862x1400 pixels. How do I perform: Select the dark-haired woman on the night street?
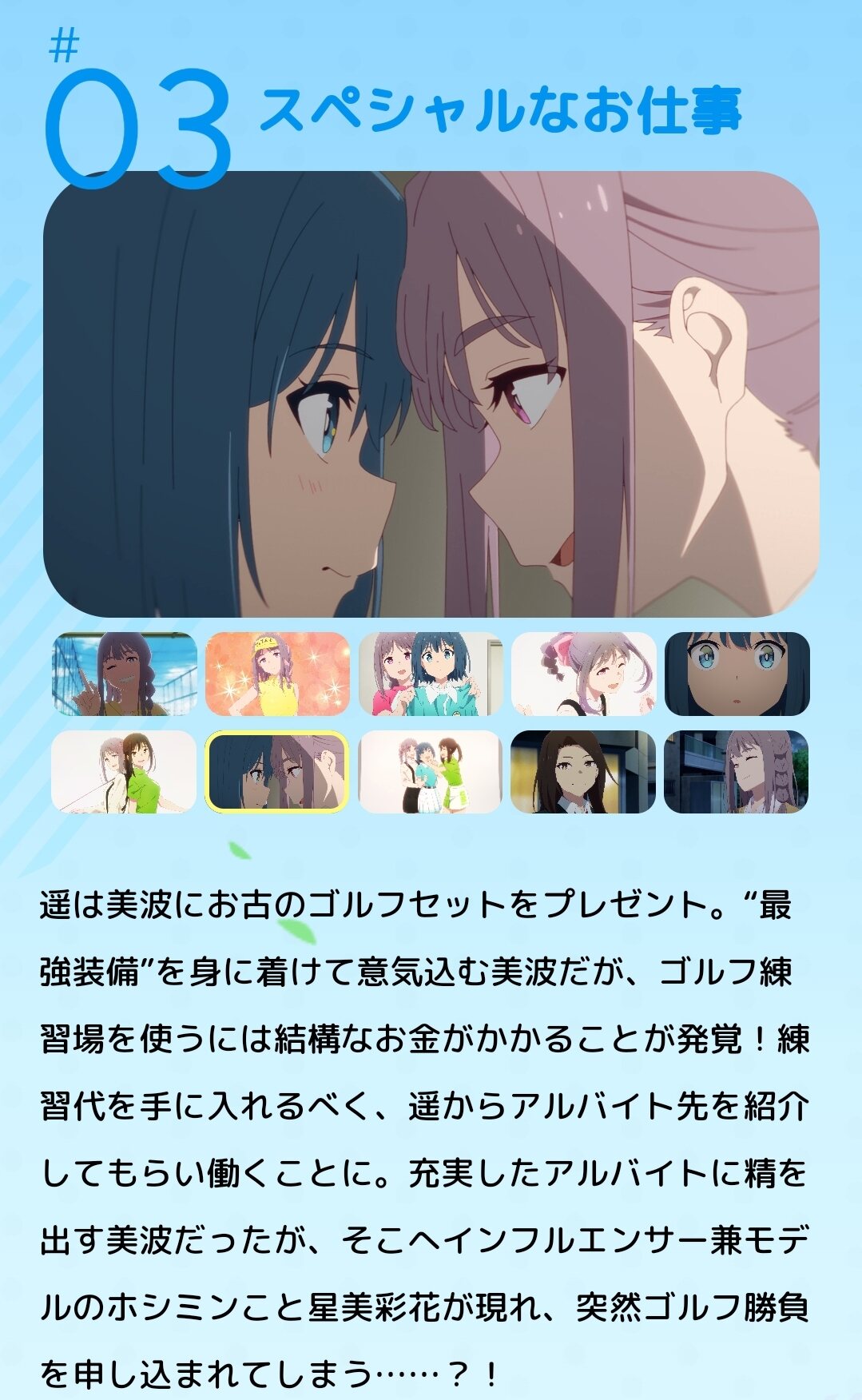(583, 772)
